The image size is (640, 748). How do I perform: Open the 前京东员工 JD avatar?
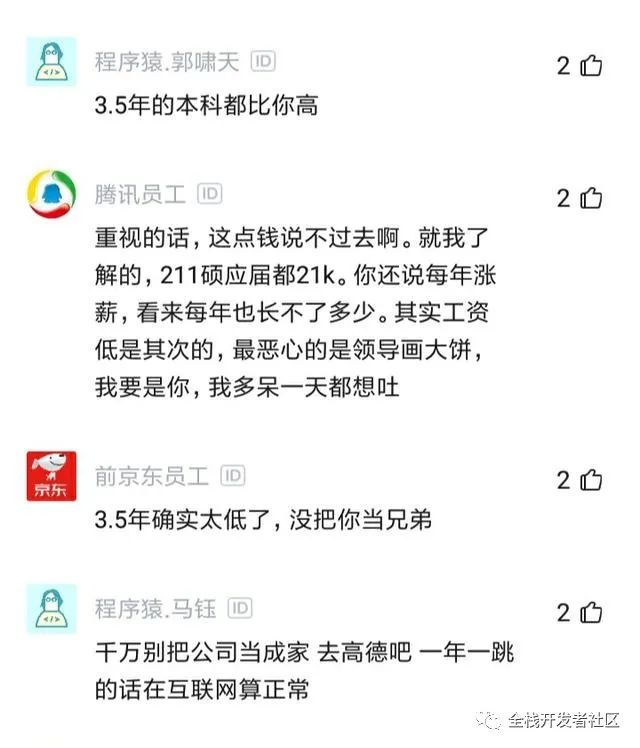point(51,476)
